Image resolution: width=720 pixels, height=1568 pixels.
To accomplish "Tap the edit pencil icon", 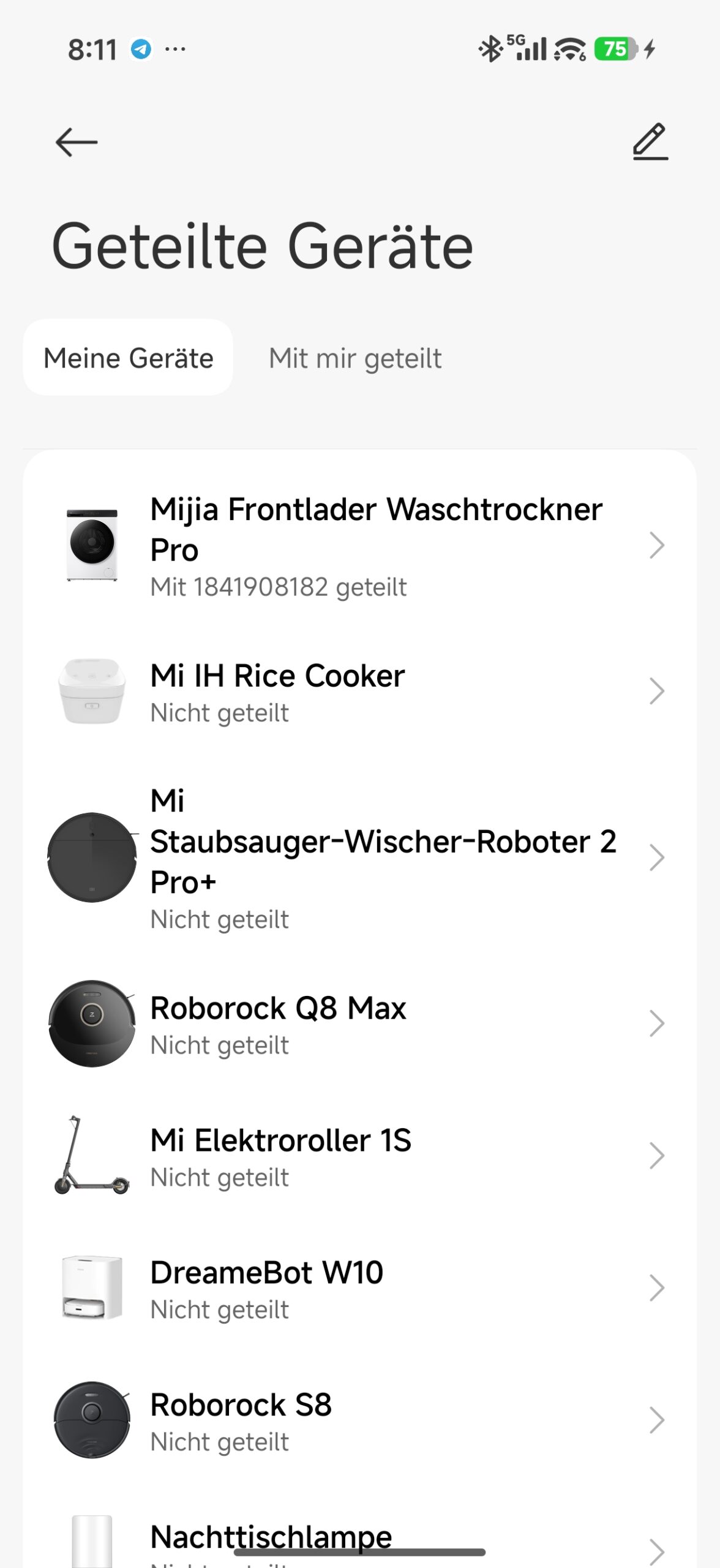I will (x=650, y=142).
